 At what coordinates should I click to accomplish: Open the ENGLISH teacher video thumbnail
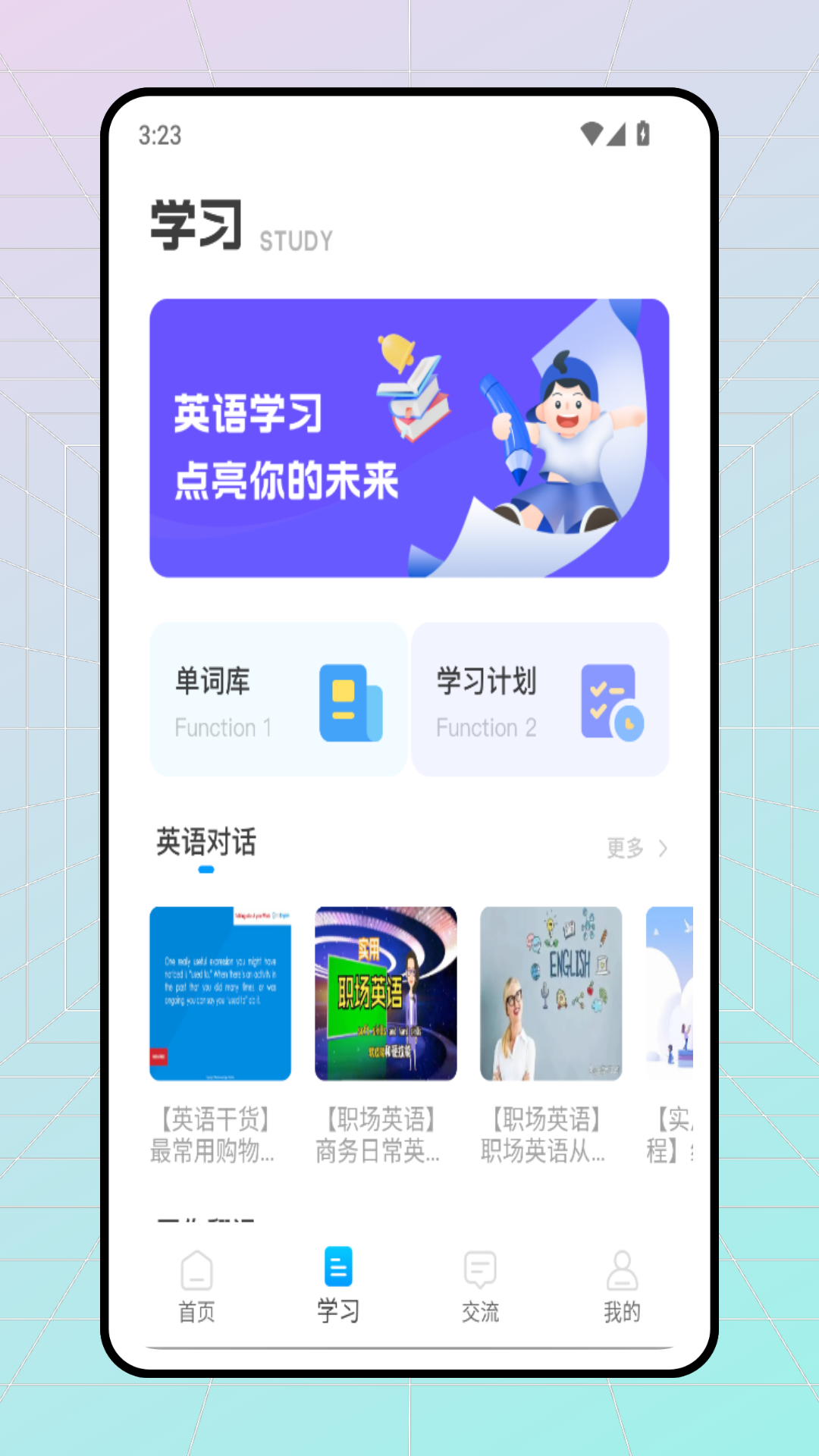[551, 992]
